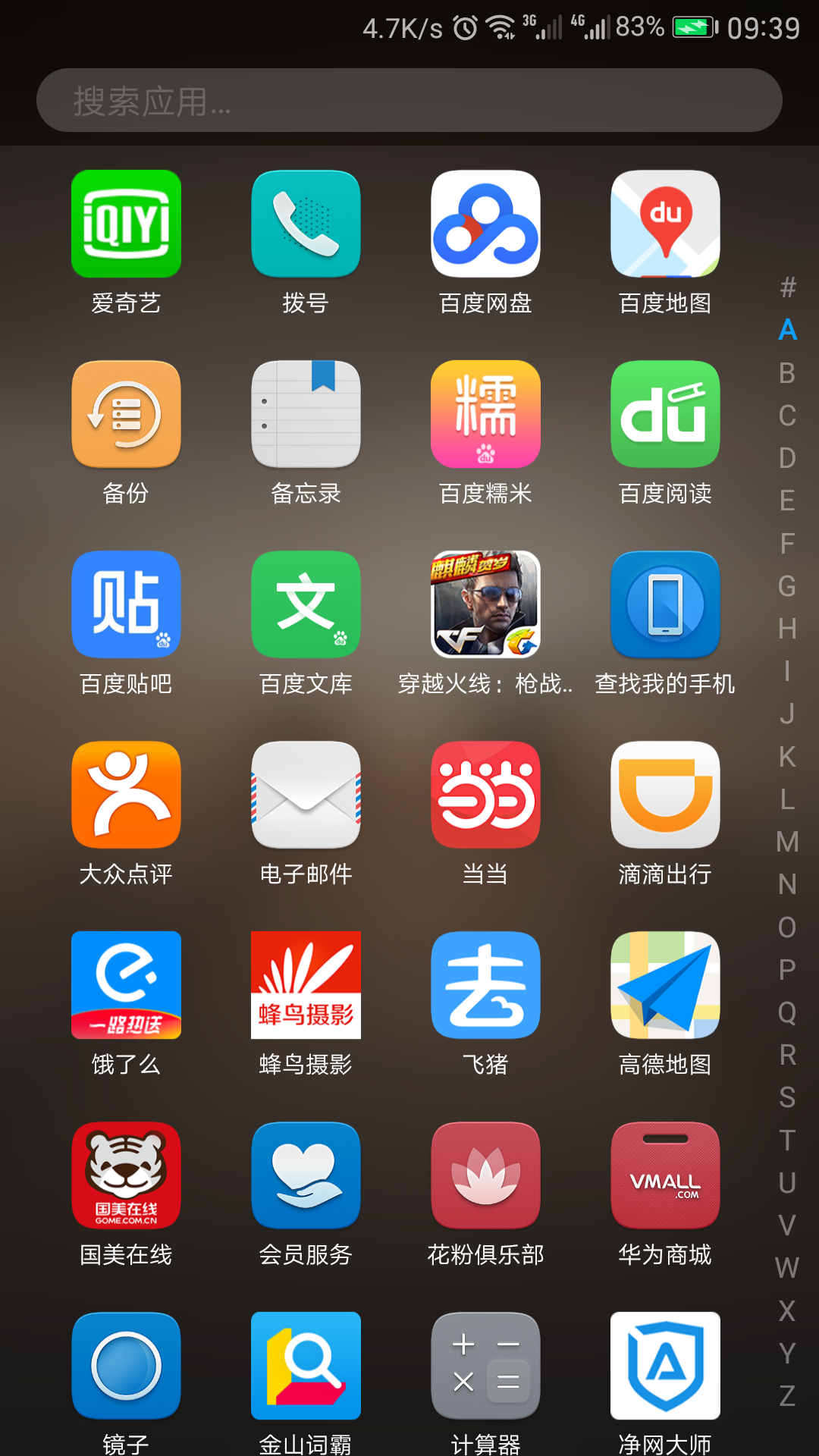
Task: Launch 百度地图
Action: click(x=665, y=224)
